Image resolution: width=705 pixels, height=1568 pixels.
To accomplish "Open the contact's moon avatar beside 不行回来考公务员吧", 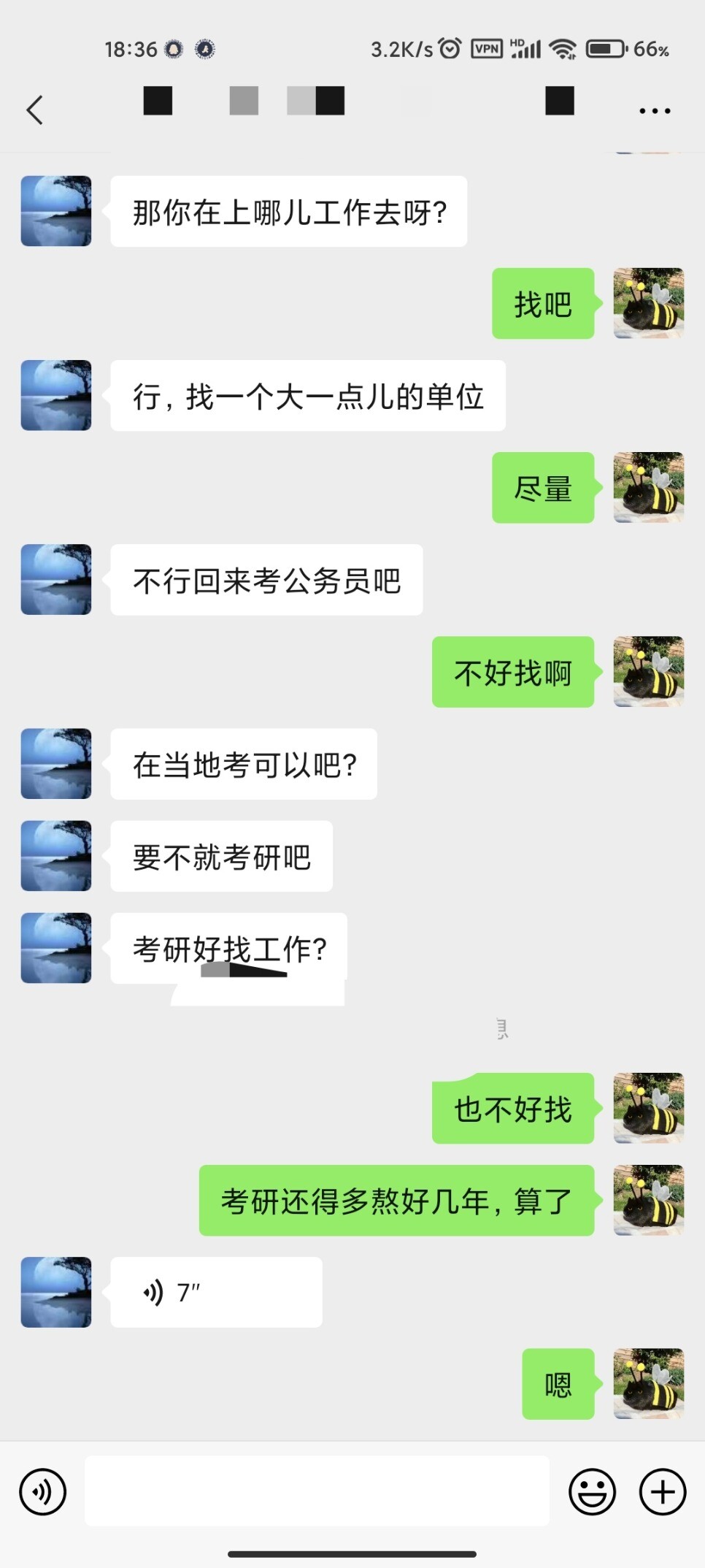I will [x=56, y=579].
